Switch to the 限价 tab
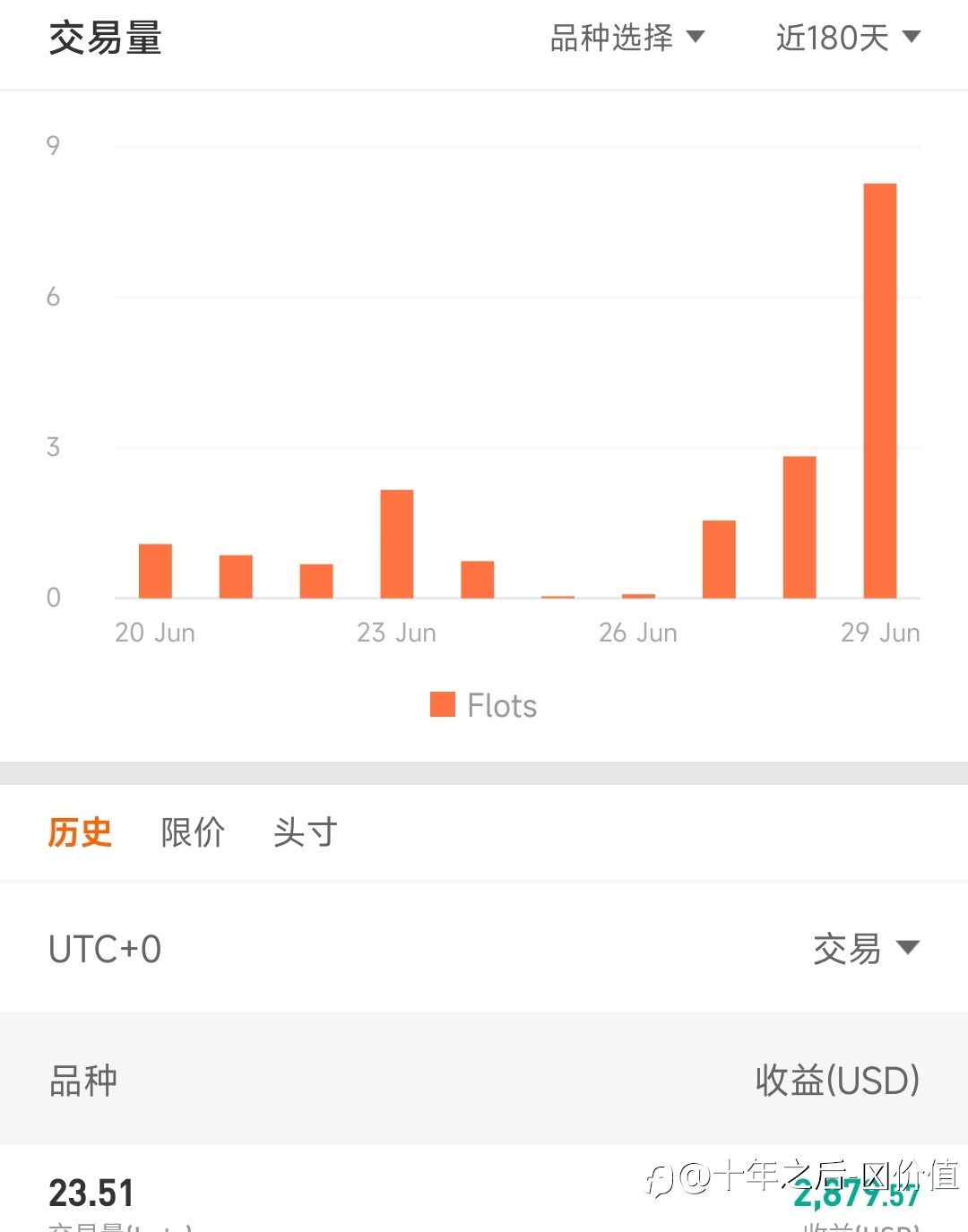This screenshot has width=968, height=1232. (193, 832)
